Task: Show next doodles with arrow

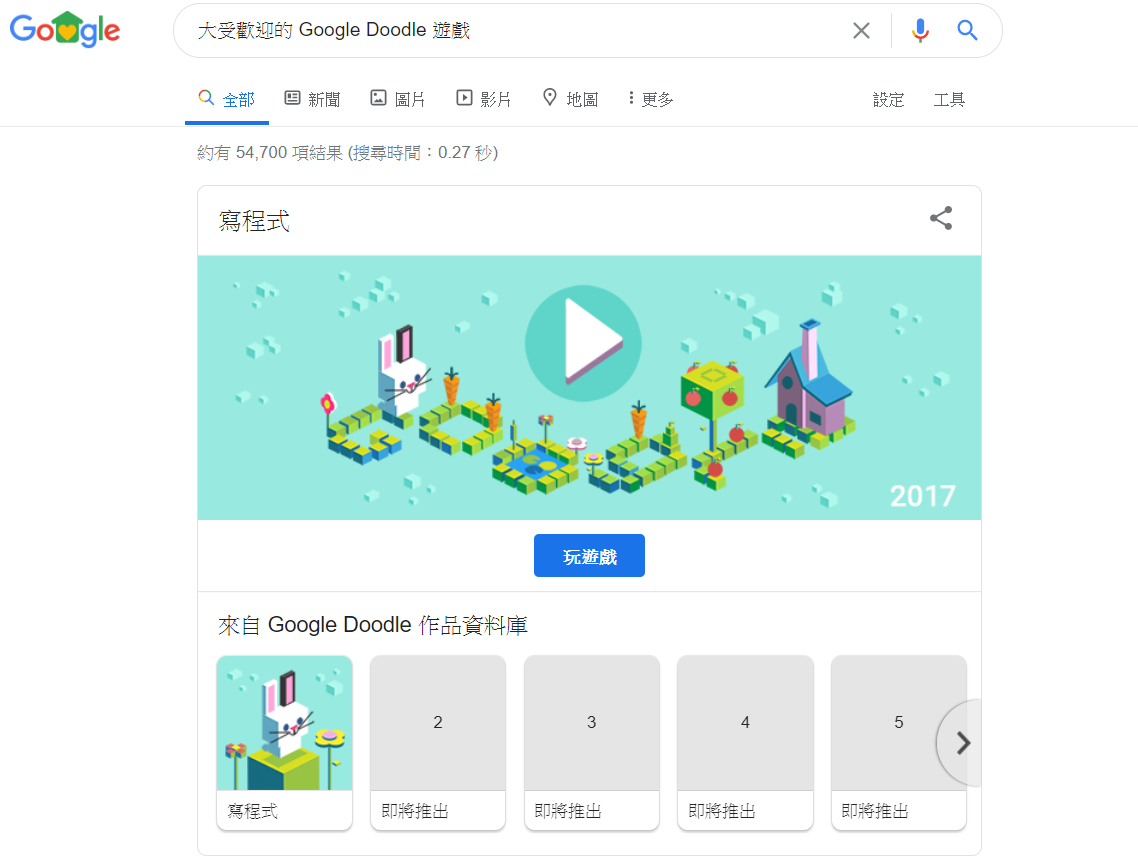Action: coord(962,743)
